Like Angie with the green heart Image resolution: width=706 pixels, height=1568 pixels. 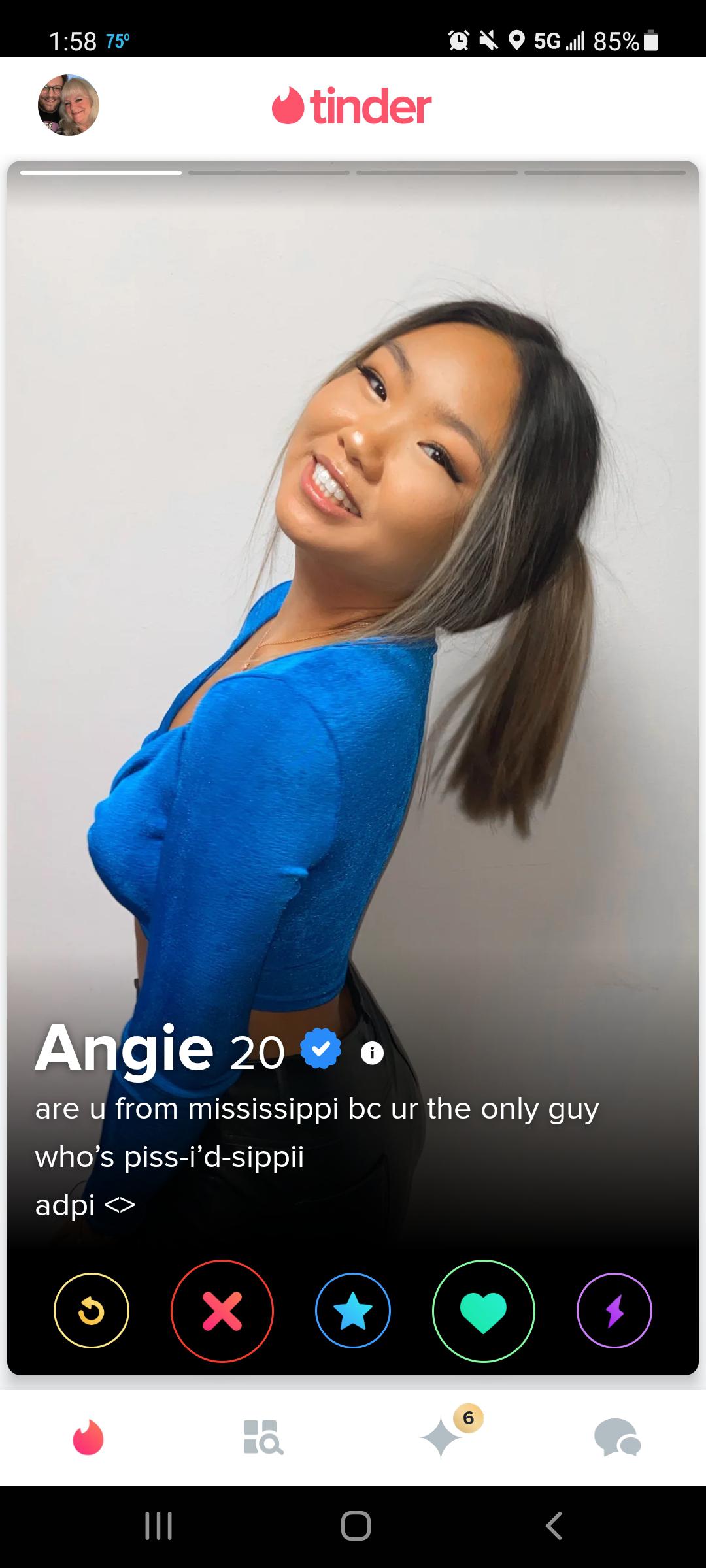(484, 1311)
